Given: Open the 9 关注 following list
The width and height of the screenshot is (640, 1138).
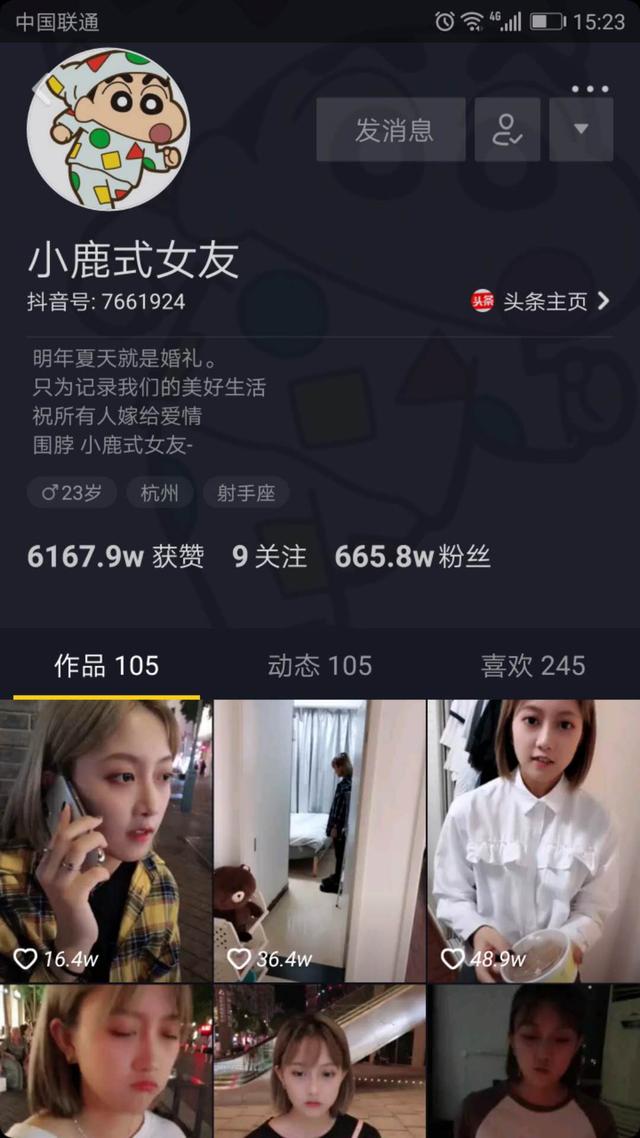Looking at the screenshot, I should tap(269, 557).
